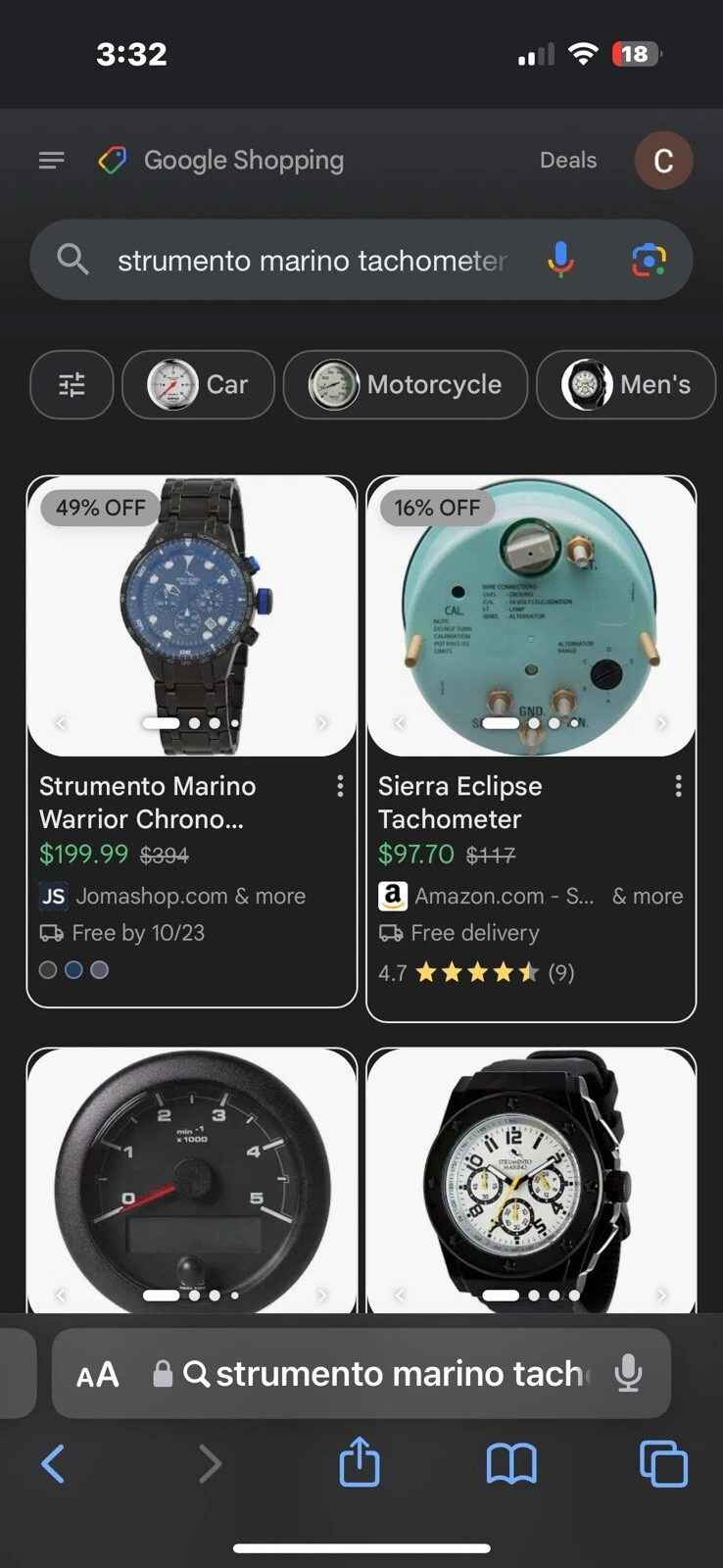View the Sierra Eclipse Tachometer listing
The height and width of the screenshot is (1568, 723).
[x=459, y=803]
